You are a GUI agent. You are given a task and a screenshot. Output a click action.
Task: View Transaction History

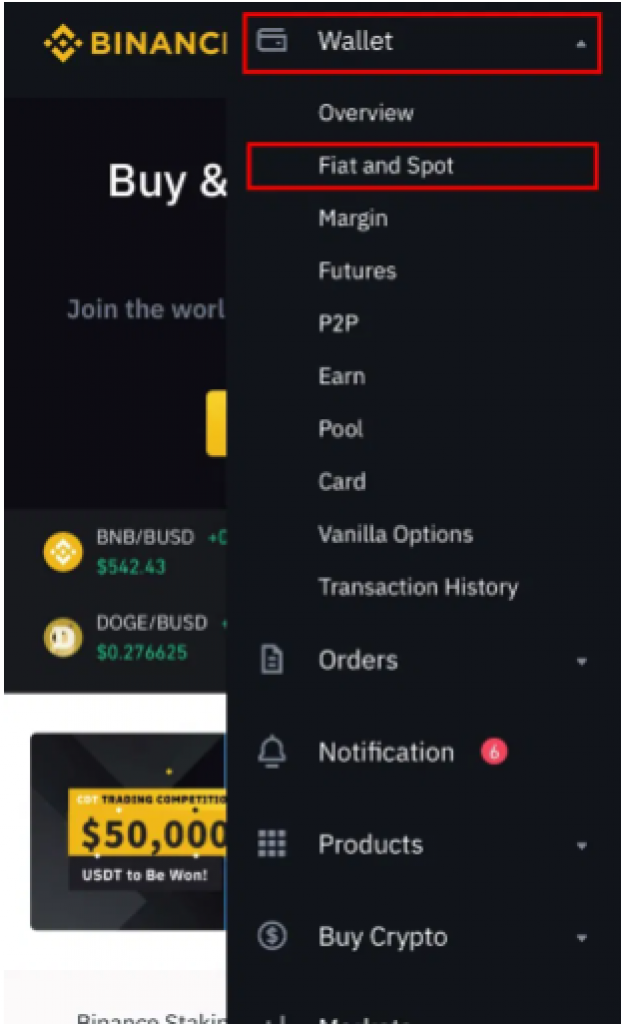418,587
